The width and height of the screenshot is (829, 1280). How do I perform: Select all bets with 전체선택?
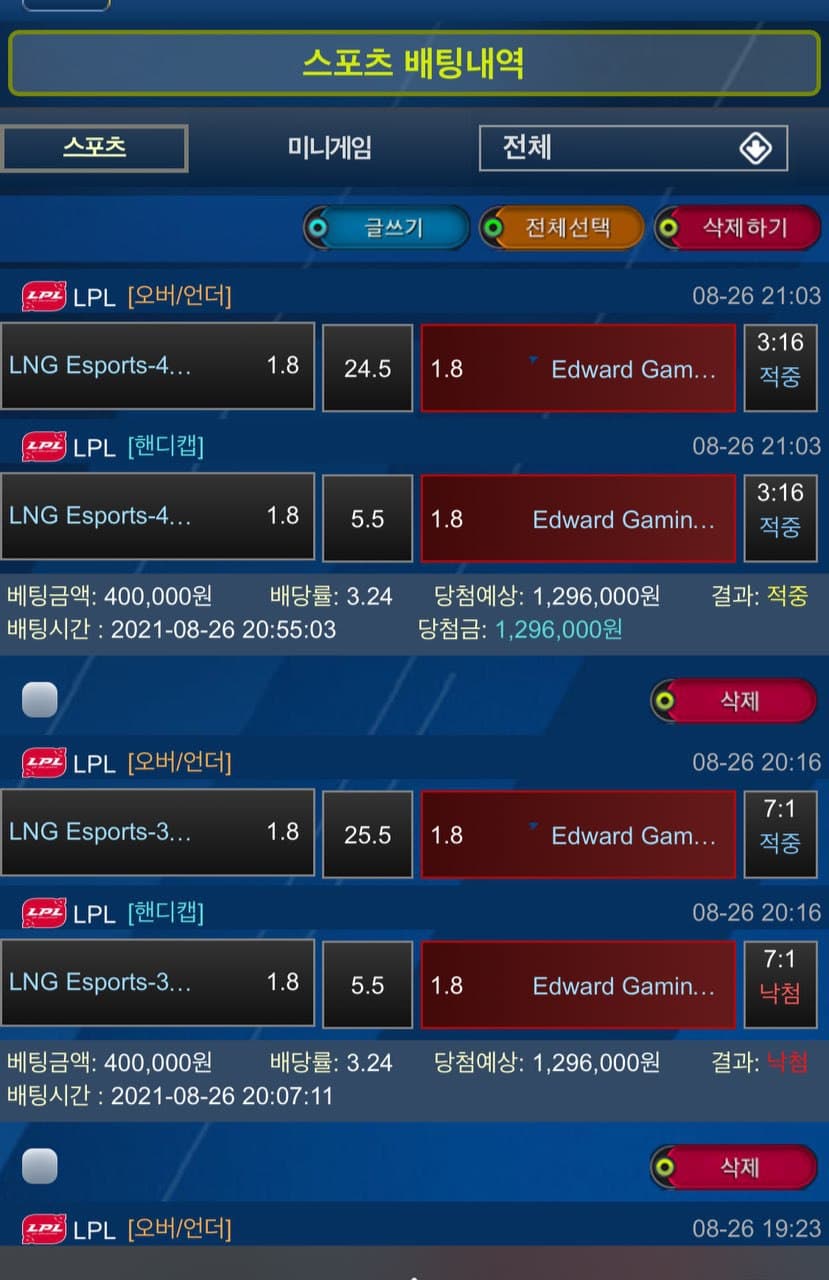click(562, 228)
